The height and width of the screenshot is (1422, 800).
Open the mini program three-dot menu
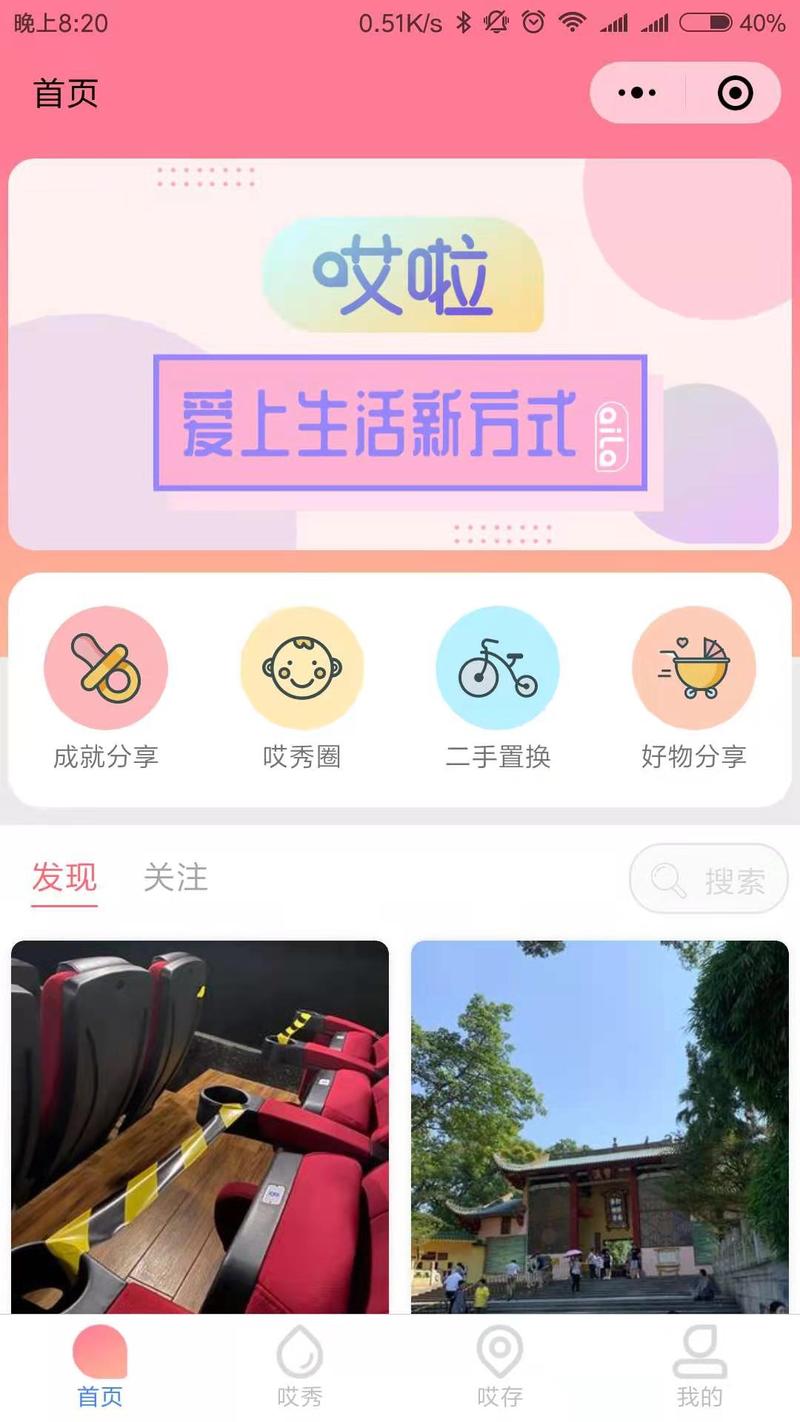click(x=637, y=93)
